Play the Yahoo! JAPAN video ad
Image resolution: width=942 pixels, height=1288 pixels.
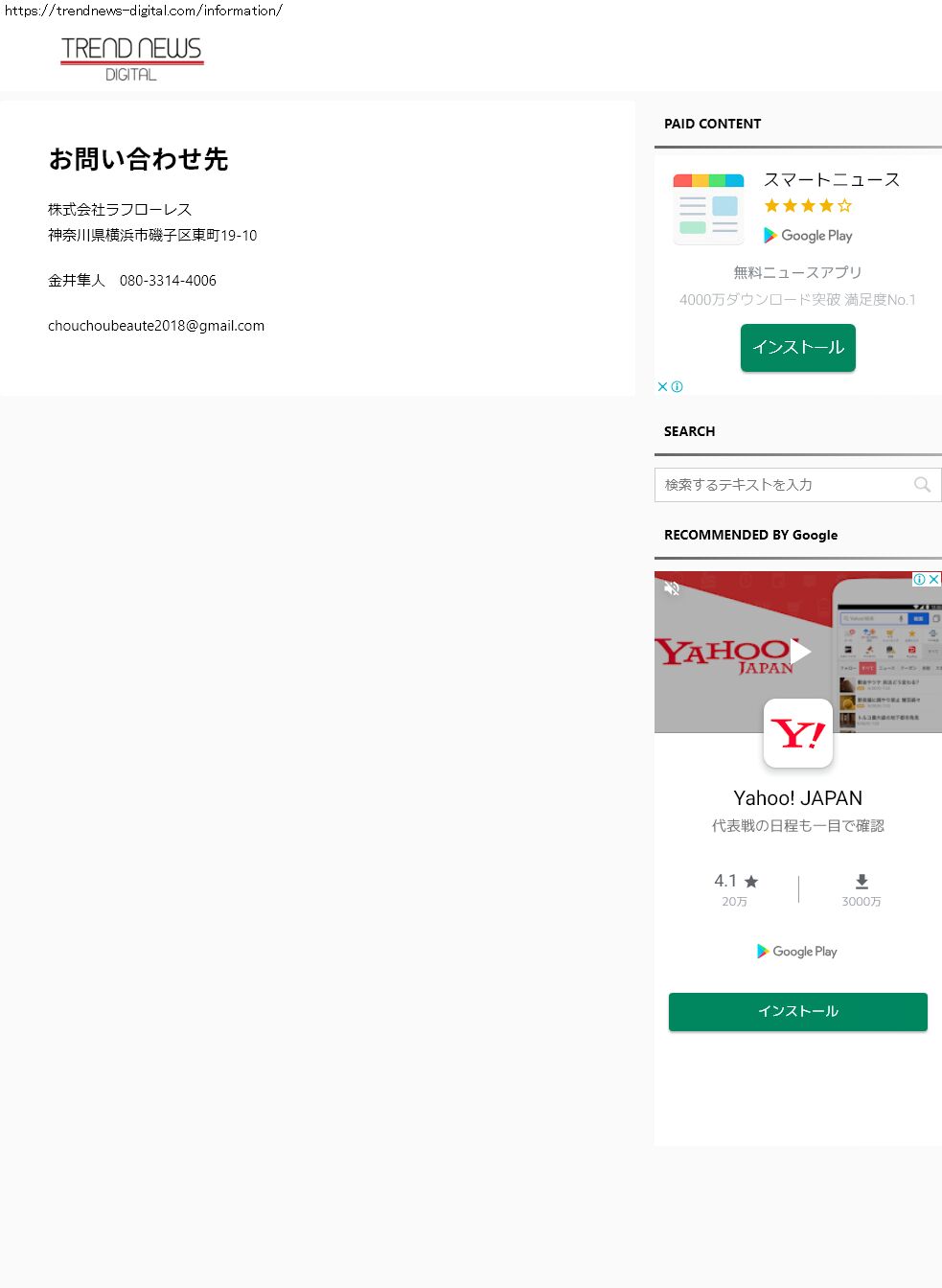pos(798,652)
